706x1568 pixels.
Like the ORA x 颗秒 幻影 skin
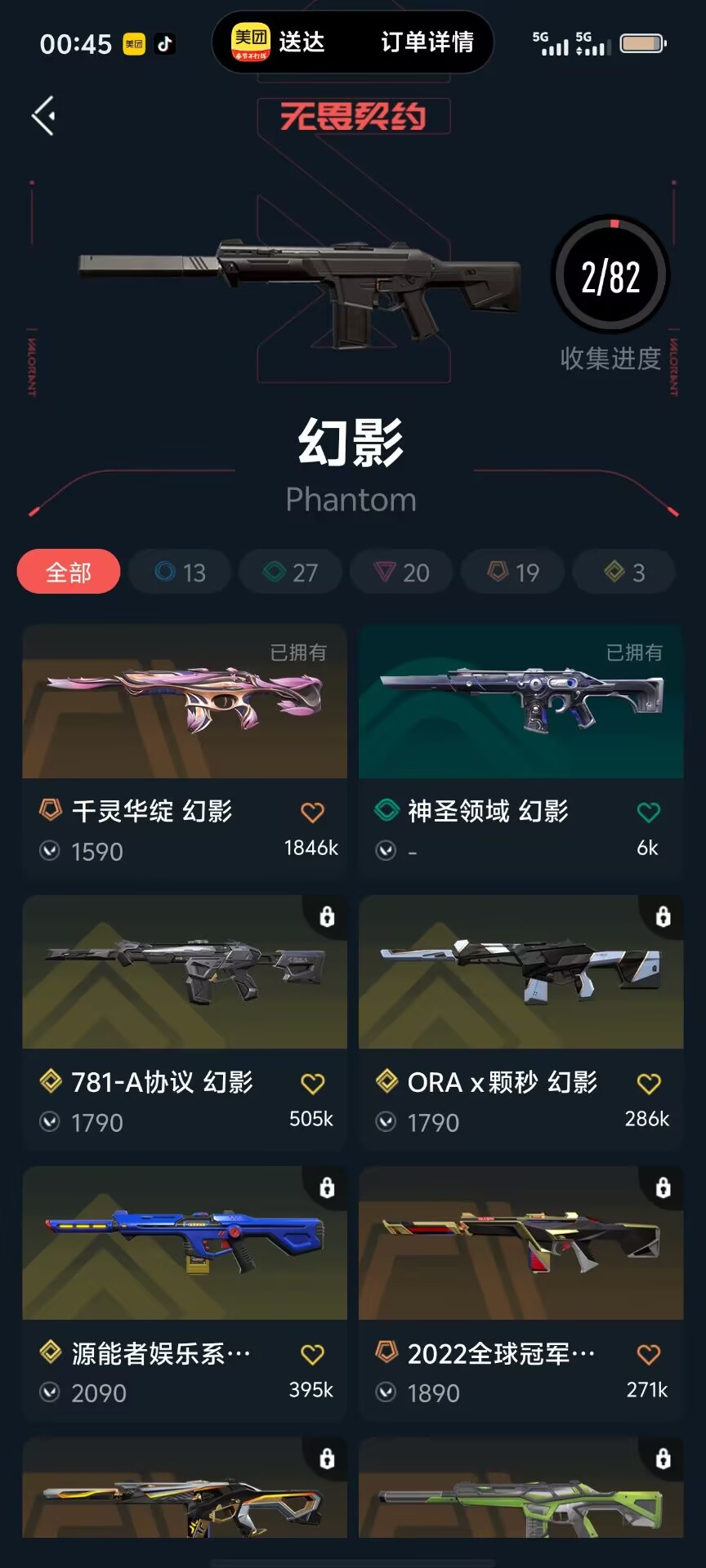[648, 1084]
